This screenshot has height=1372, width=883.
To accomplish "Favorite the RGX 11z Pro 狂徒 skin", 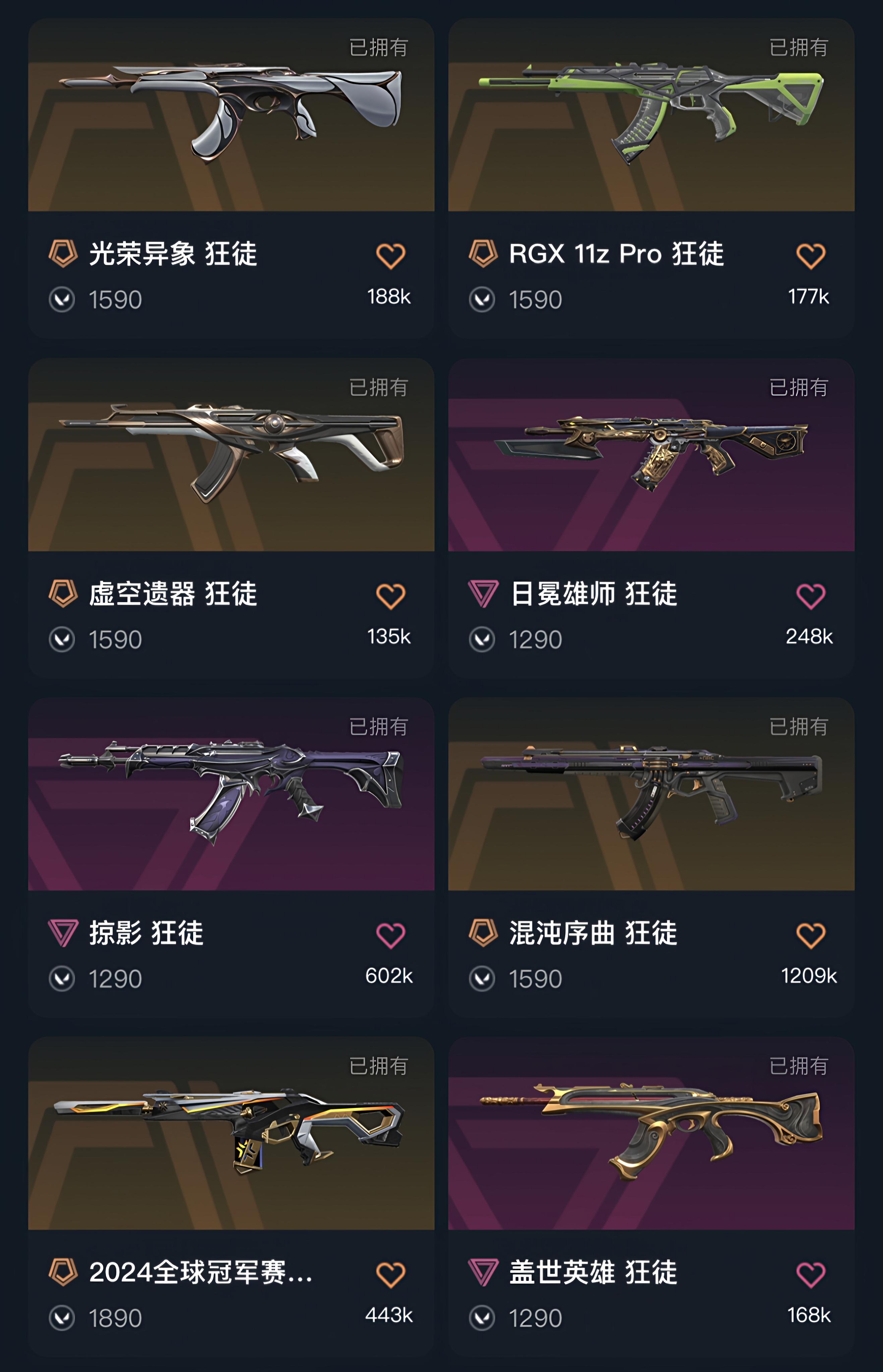I will tap(810, 256).
